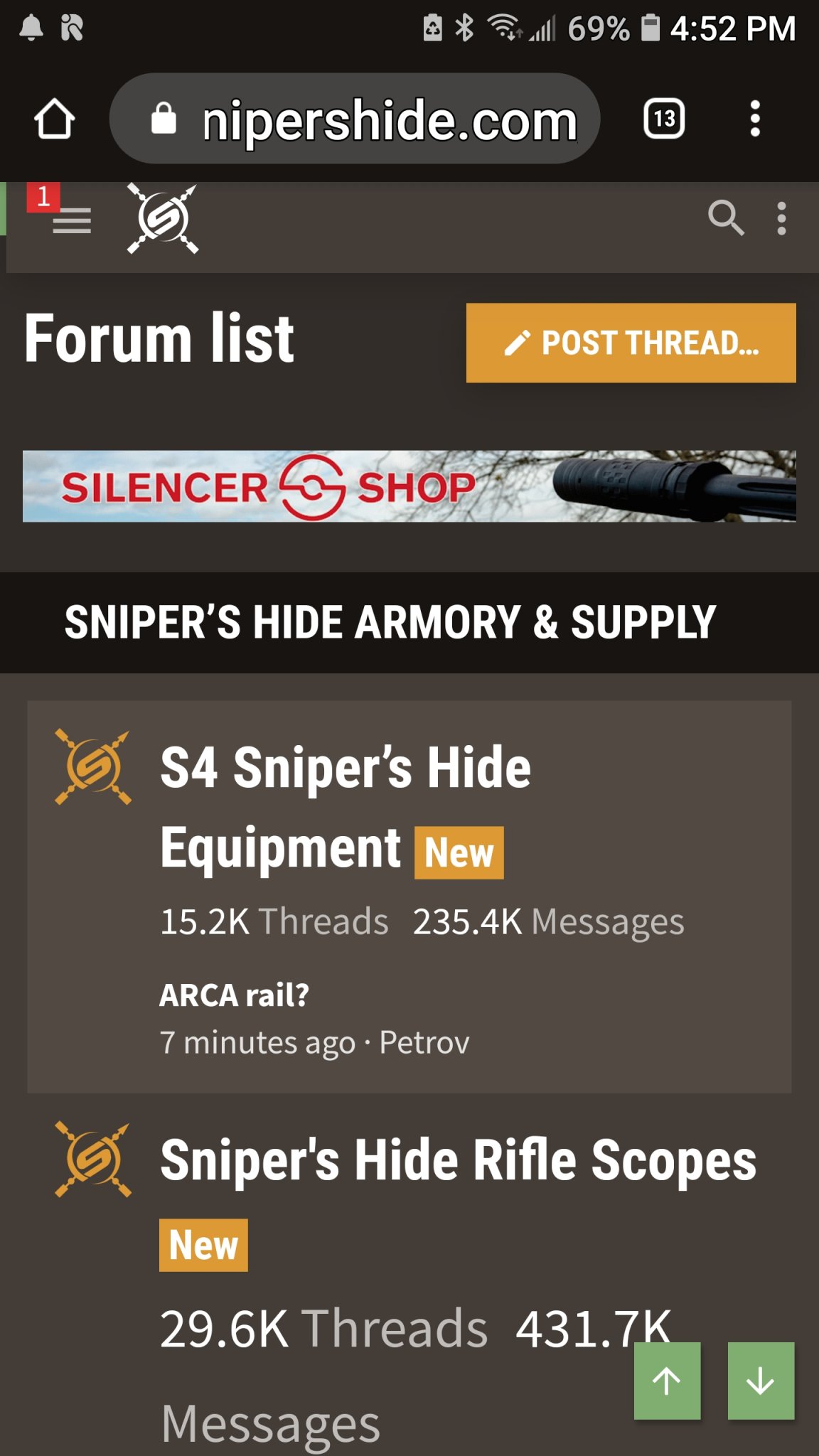Viewport: 819px width, 1456px height.
Task: Go to the browser home page
Action: (54, 119)
